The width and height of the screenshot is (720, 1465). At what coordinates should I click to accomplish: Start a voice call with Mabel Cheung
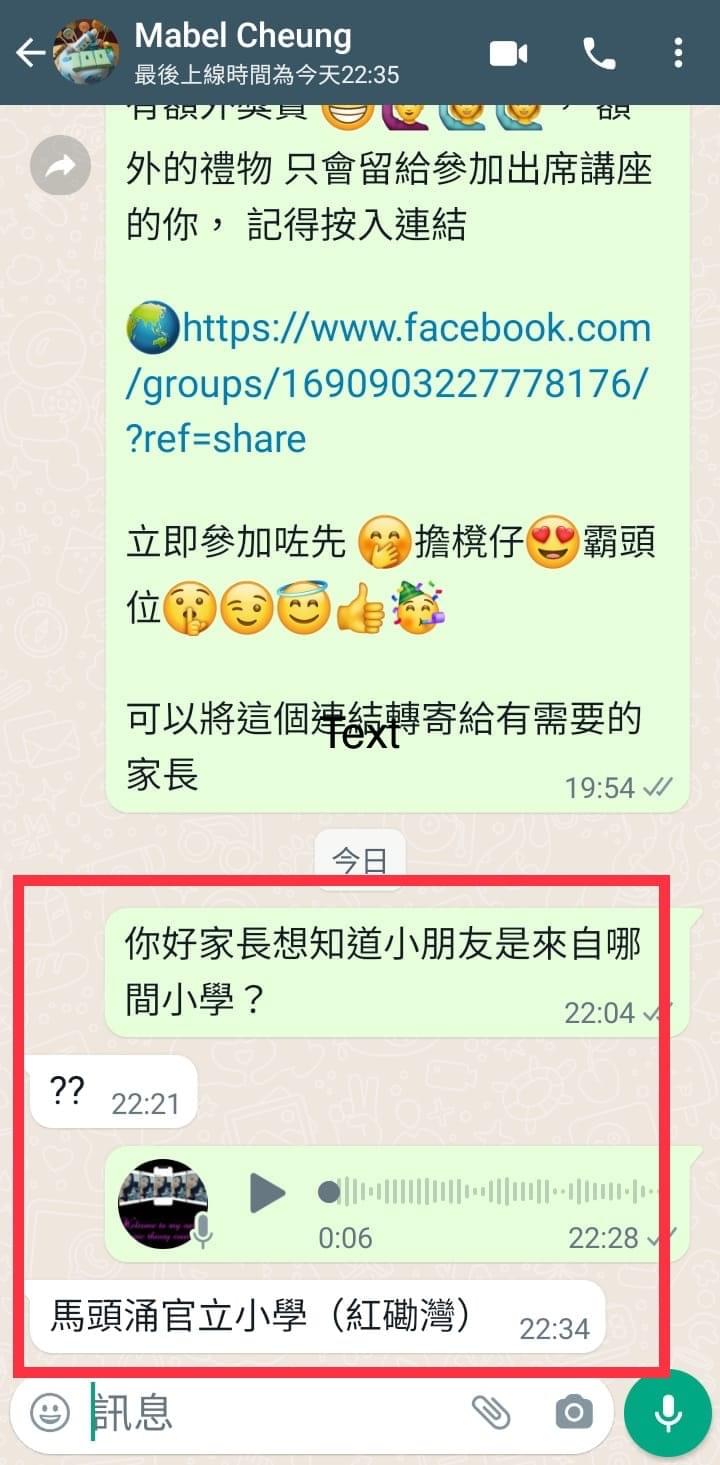[598, 53]
